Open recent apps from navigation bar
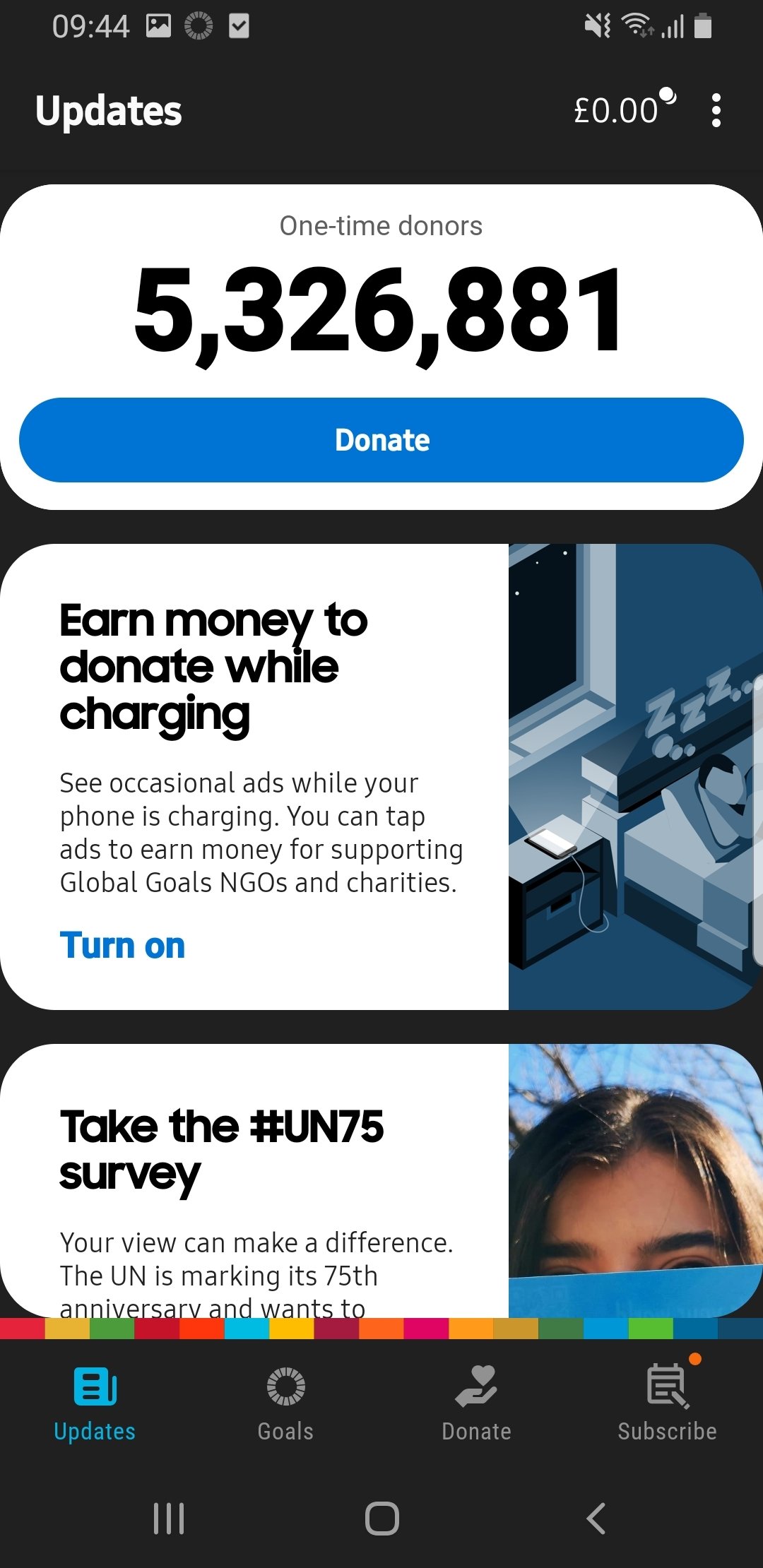 [x=169, y=1518]
